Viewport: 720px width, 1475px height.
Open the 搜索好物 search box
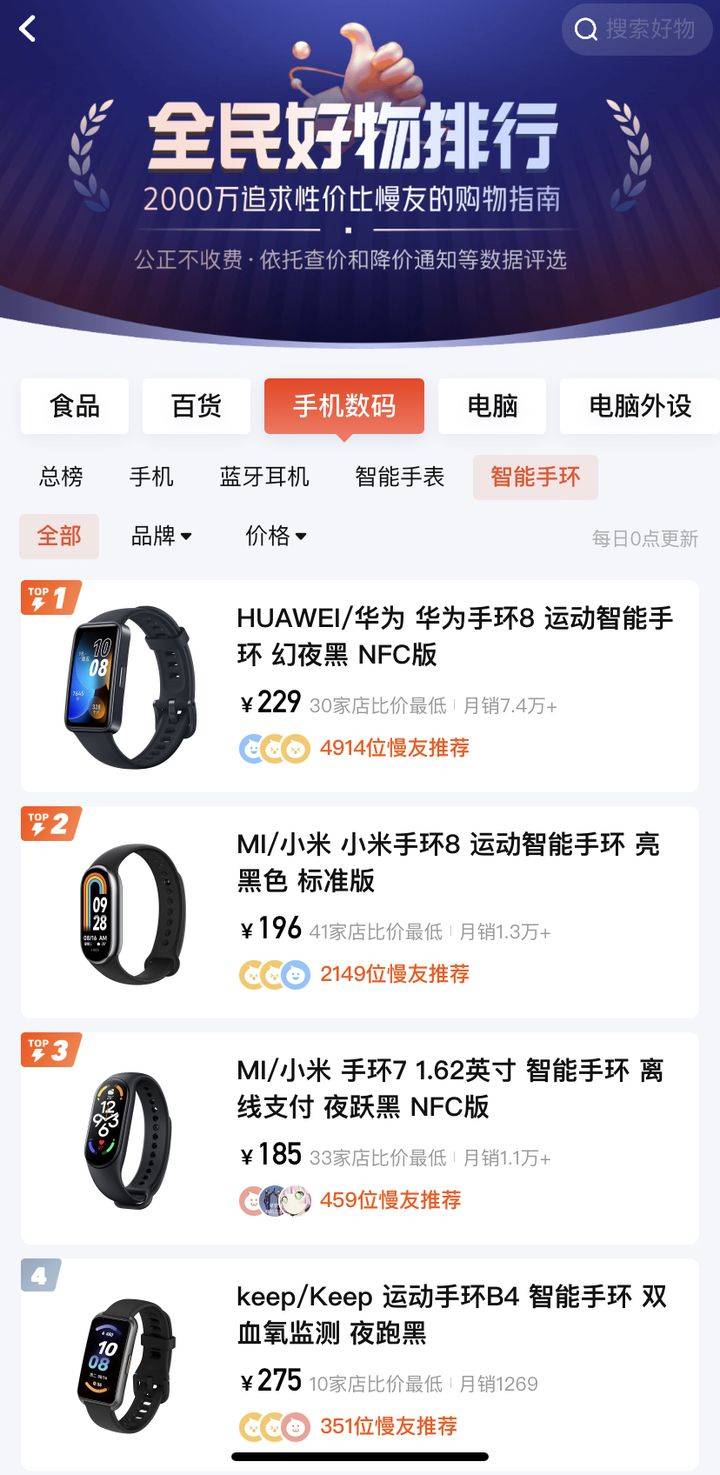636,29
